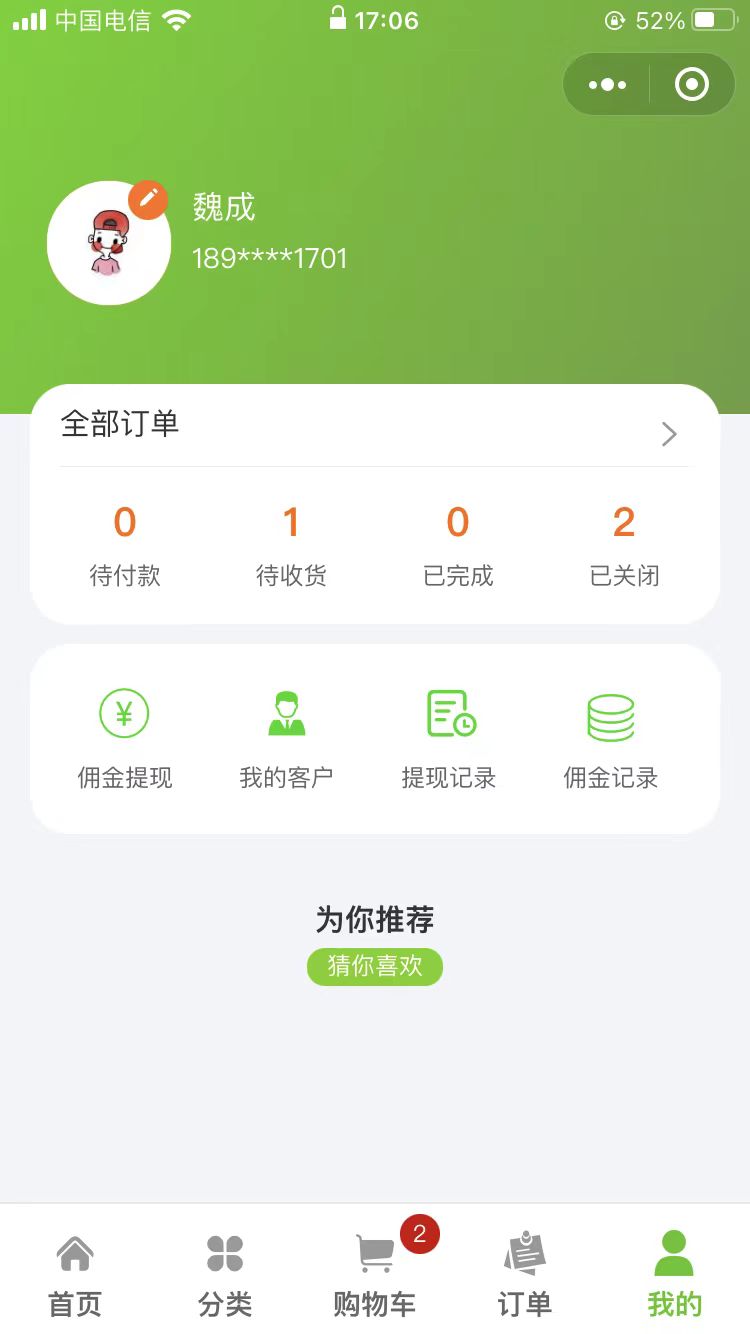The width and height of the screenshot is (750, 1334).
Task: Edit profile using the orange pencil icon
Action: point(149,199)
